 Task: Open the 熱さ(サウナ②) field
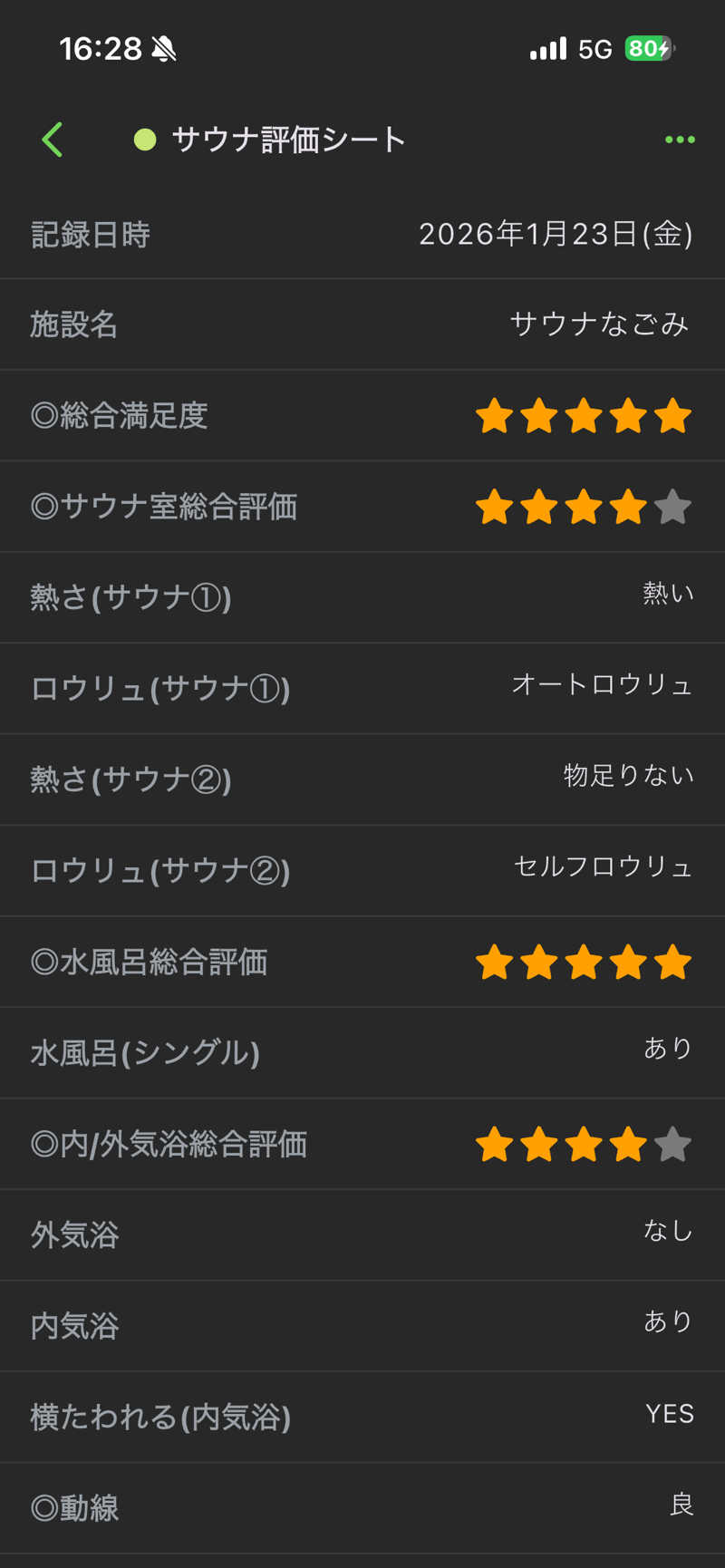362,779
